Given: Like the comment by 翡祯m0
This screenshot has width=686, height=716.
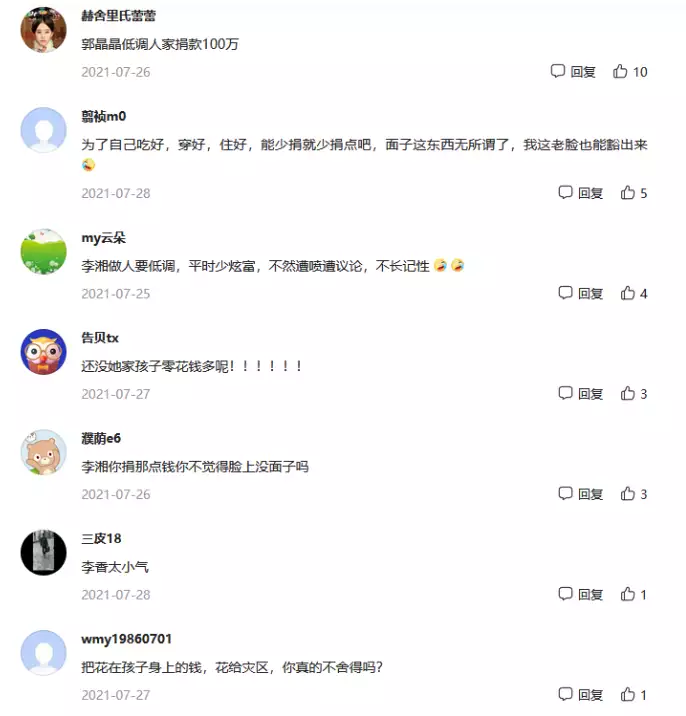Looking at the screenshot, I should (628, 193).
